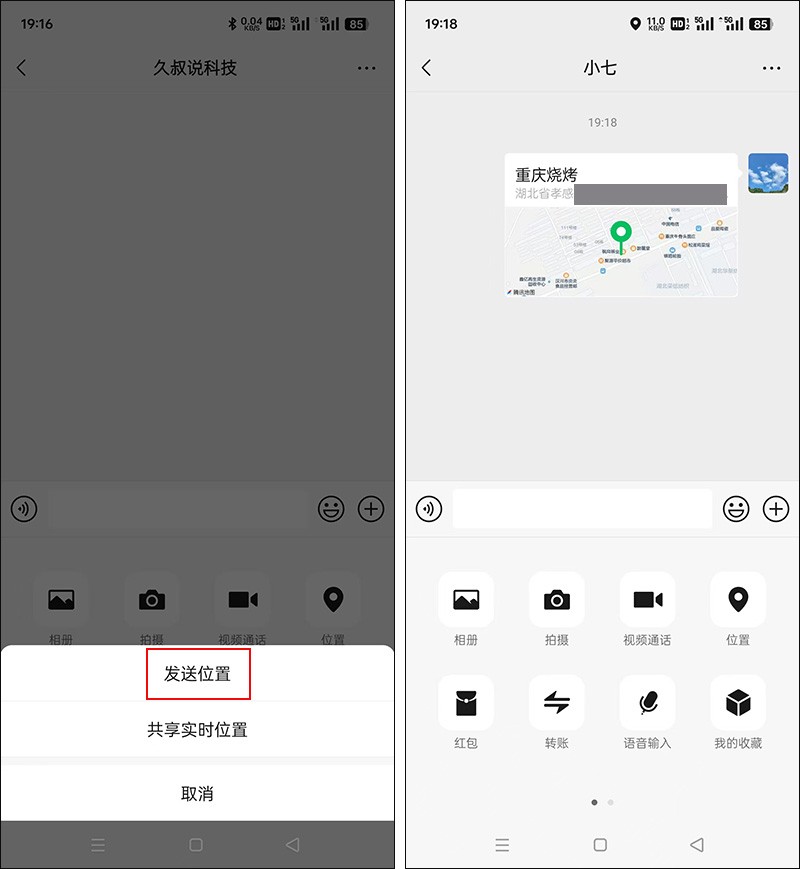The height and width of the screenshot is (869, 800).
Task: Select 语音输入 option
Action: [x=647, y=703]
